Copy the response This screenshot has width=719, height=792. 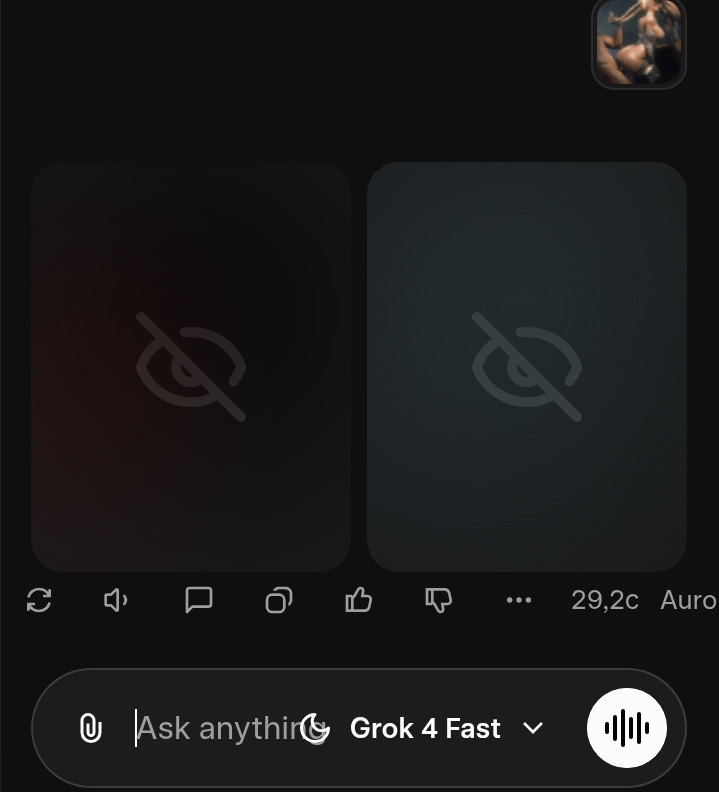[279, 600]
